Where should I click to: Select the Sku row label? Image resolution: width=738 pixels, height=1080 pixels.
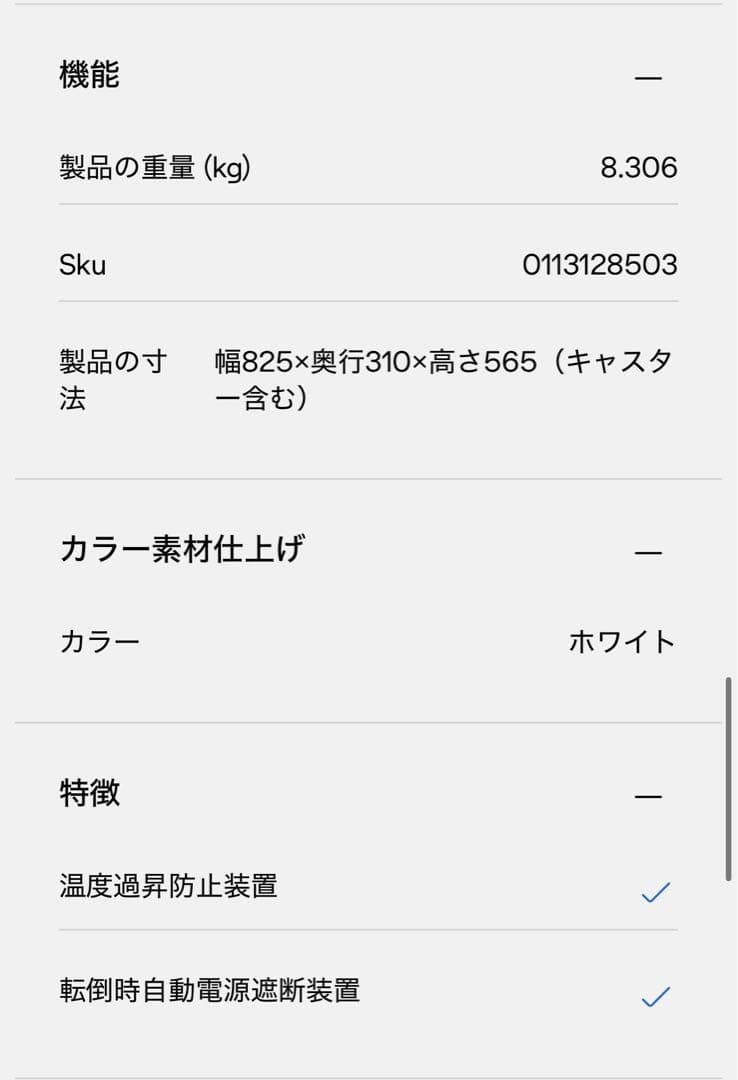81,265
